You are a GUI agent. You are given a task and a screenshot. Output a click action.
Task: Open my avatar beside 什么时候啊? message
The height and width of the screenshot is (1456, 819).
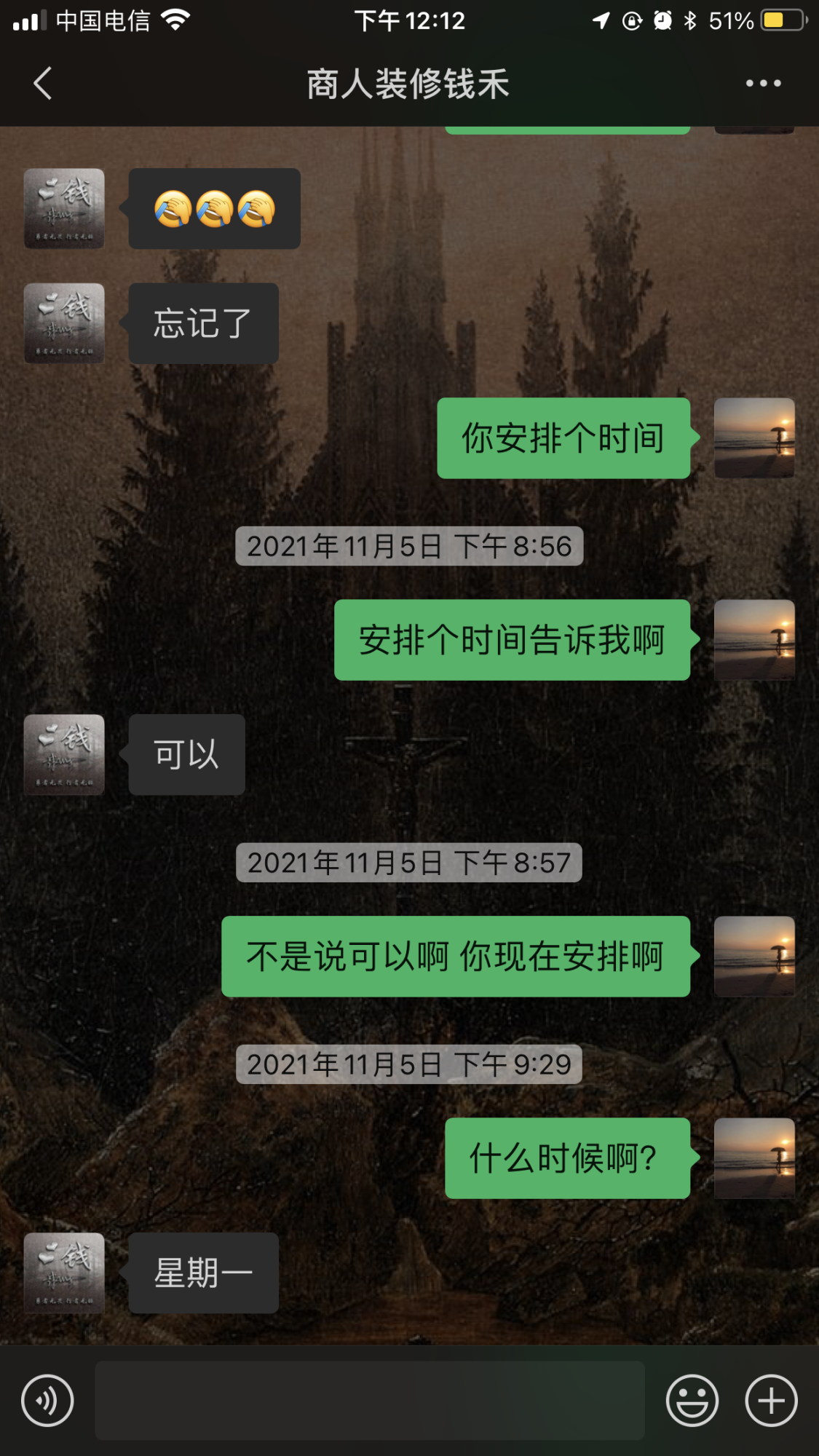click(x=754, y=1158)
